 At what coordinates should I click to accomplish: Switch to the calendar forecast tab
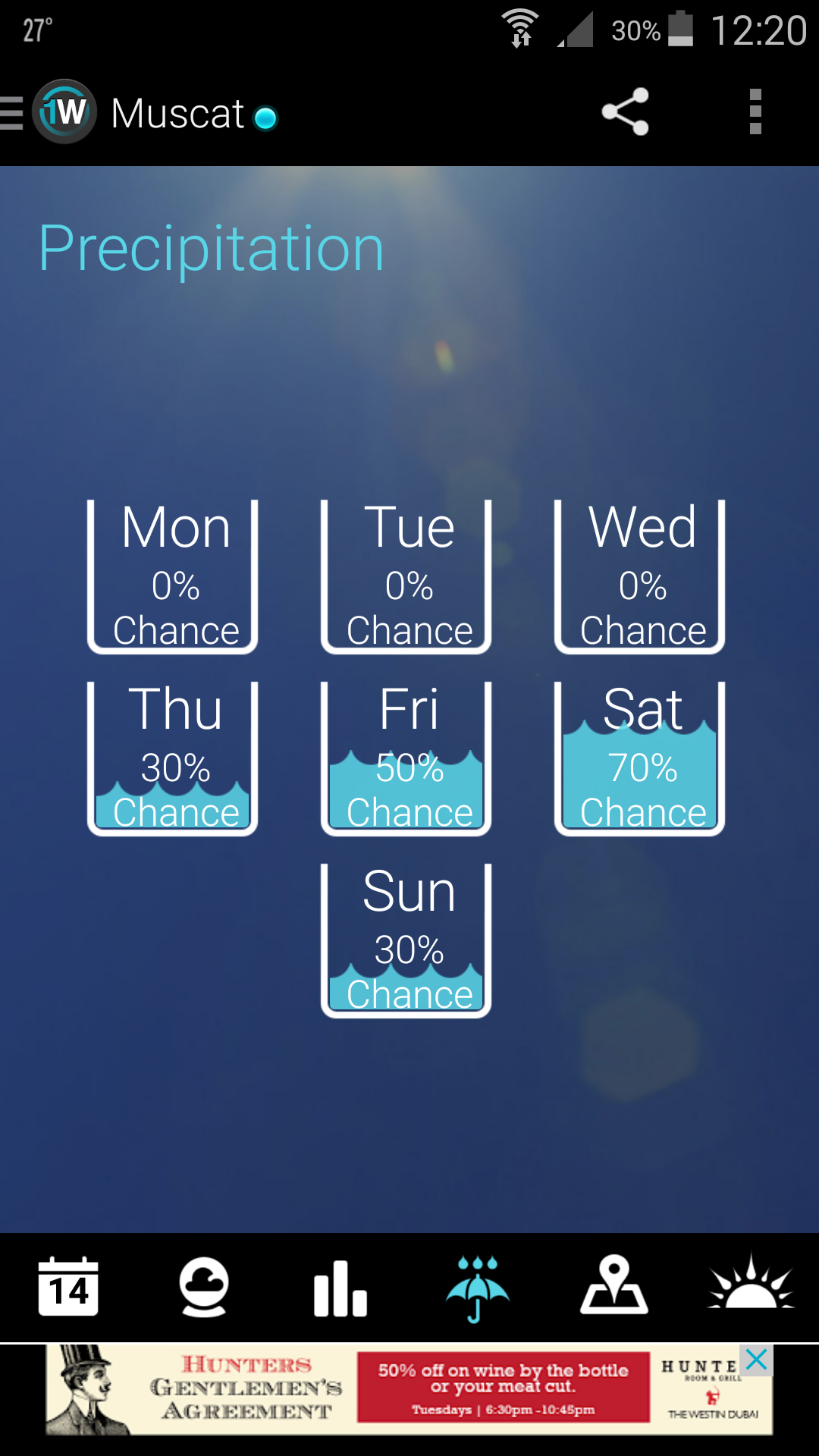[x=68, y=1286]
